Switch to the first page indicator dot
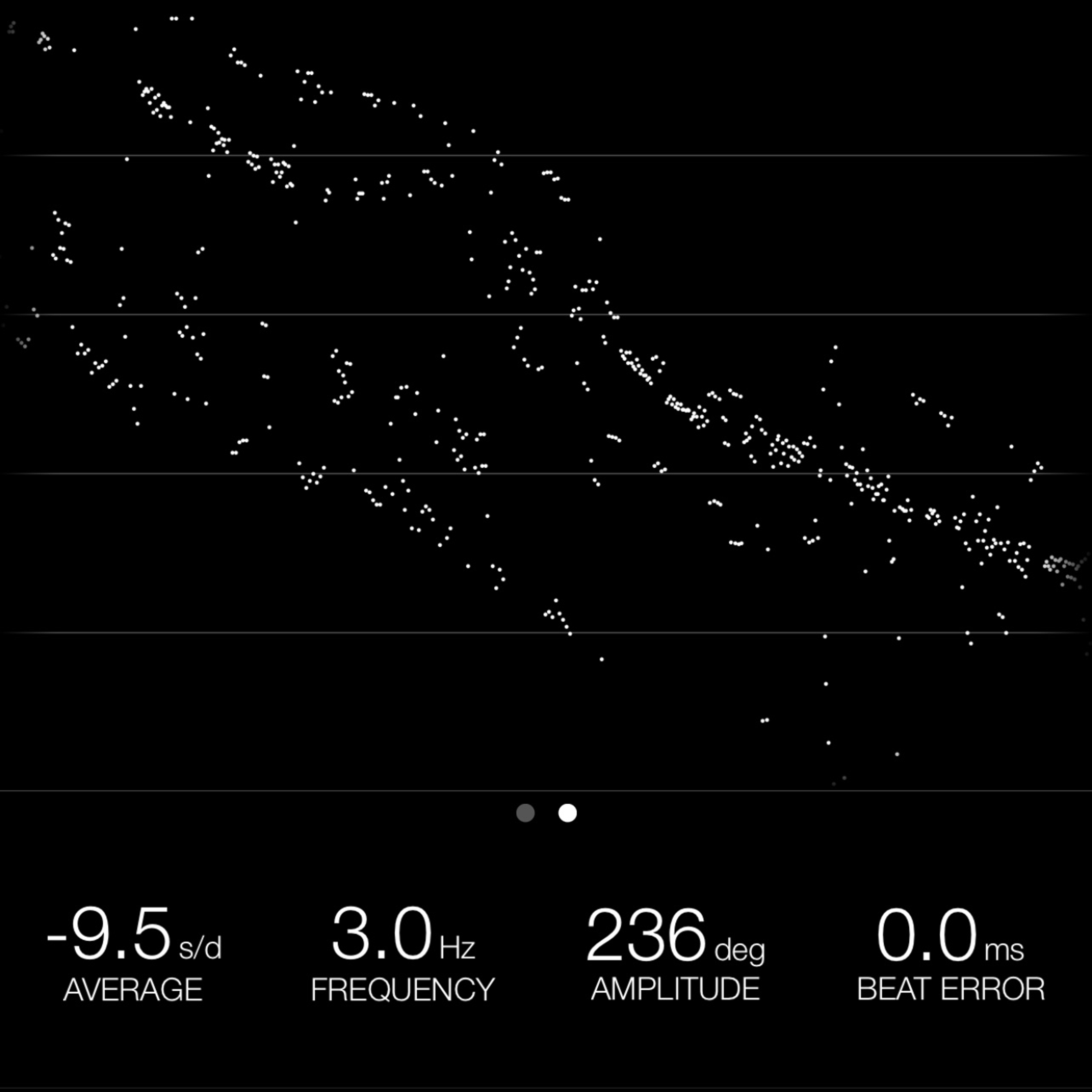1092x1092 pixels. tap(525, 813)
